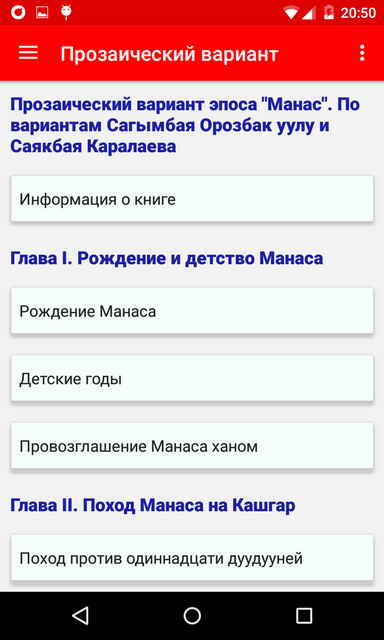Open 'Провозглашение Манаса ханом'

point(192,446)
